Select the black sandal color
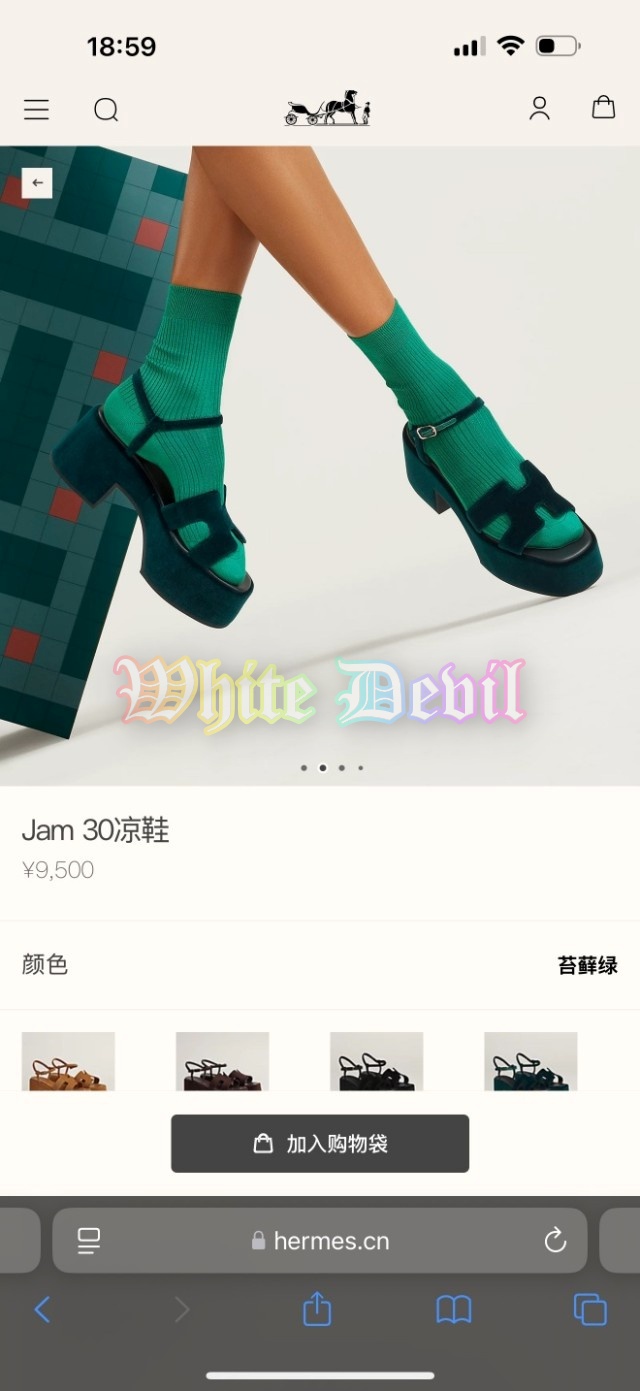This screenshot has height=1391, width=640. [376, 1061]
